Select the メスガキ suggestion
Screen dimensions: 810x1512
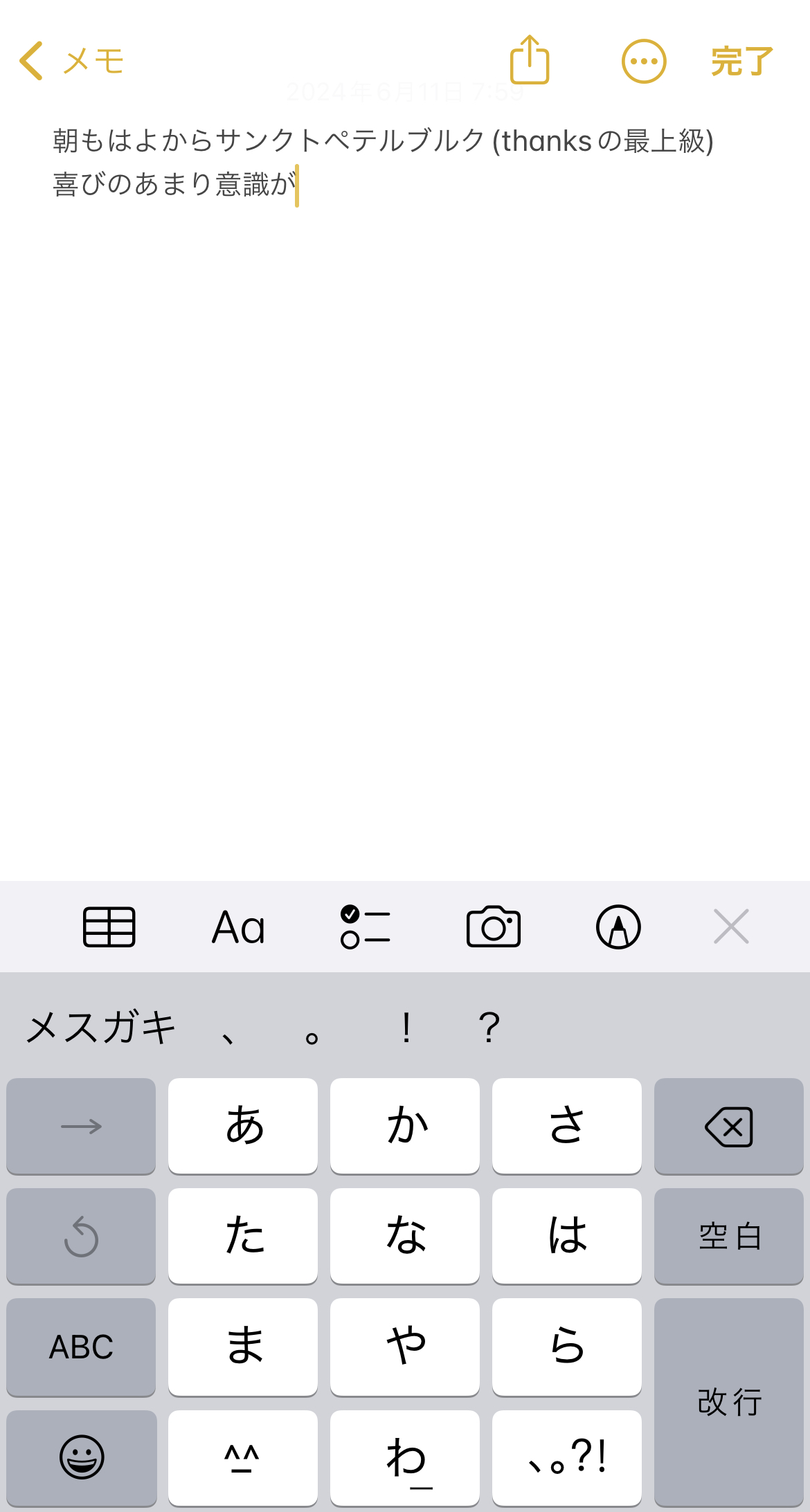(102, 1028)
